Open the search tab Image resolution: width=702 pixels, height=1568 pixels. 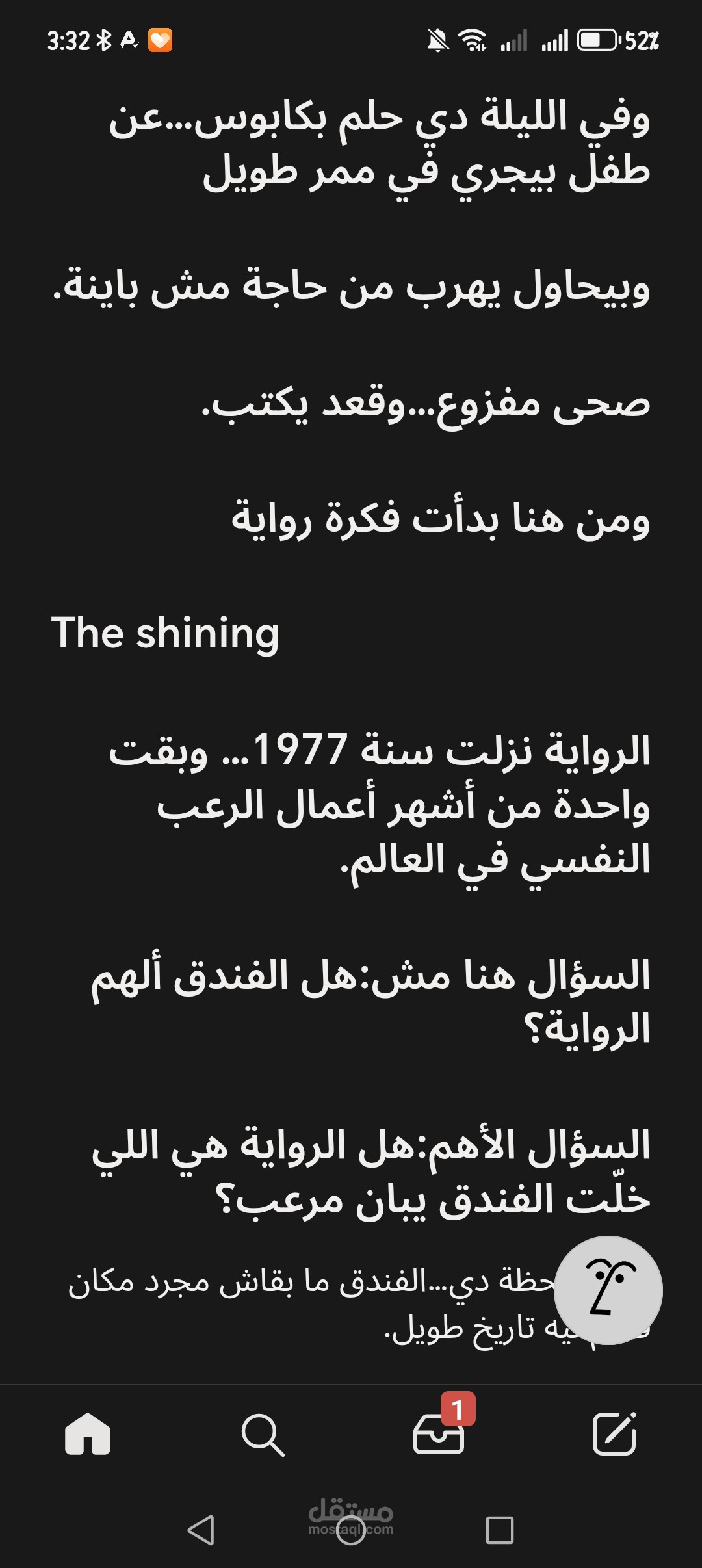pos(263,1434)
